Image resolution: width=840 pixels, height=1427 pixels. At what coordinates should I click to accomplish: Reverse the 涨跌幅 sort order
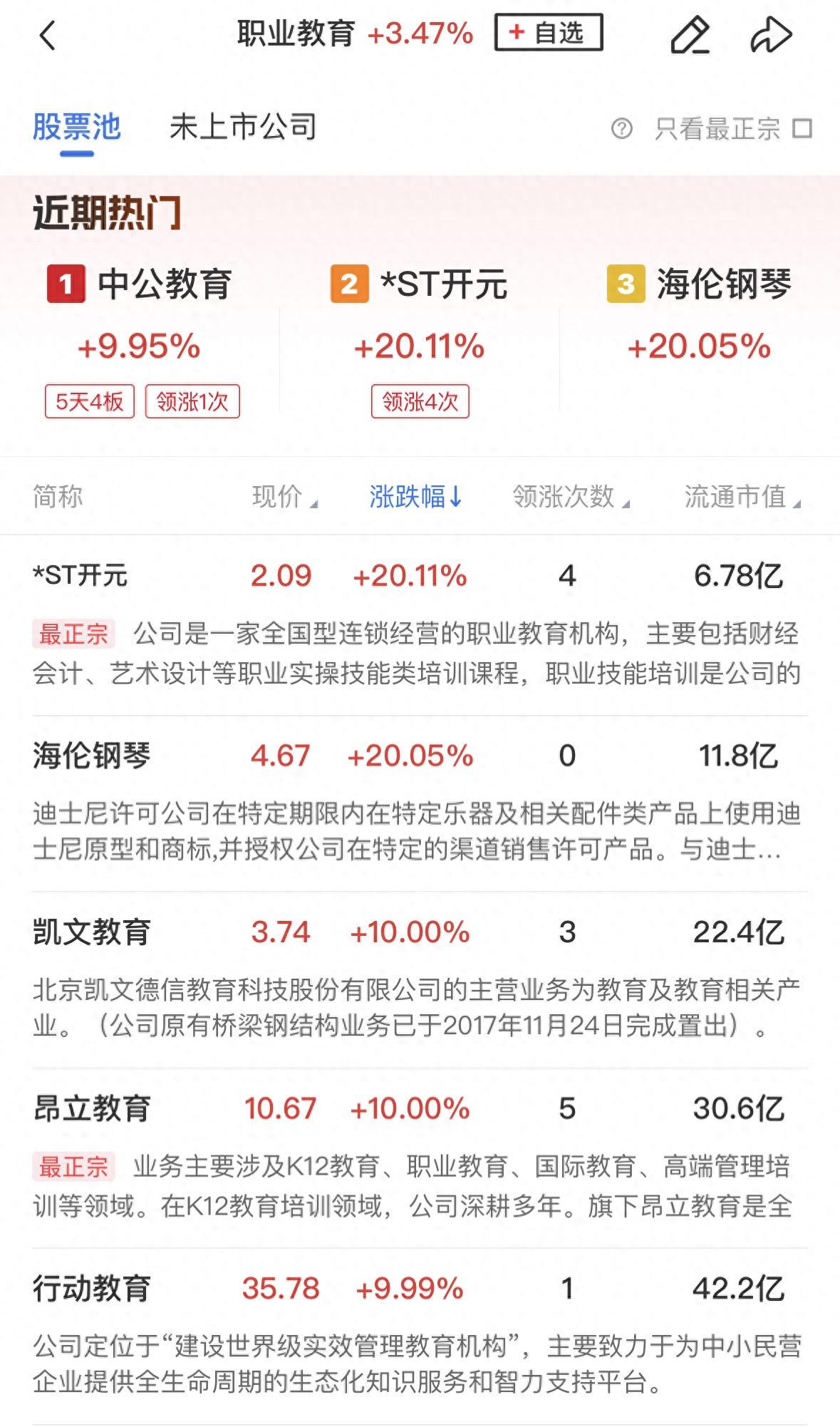(415, 497)
